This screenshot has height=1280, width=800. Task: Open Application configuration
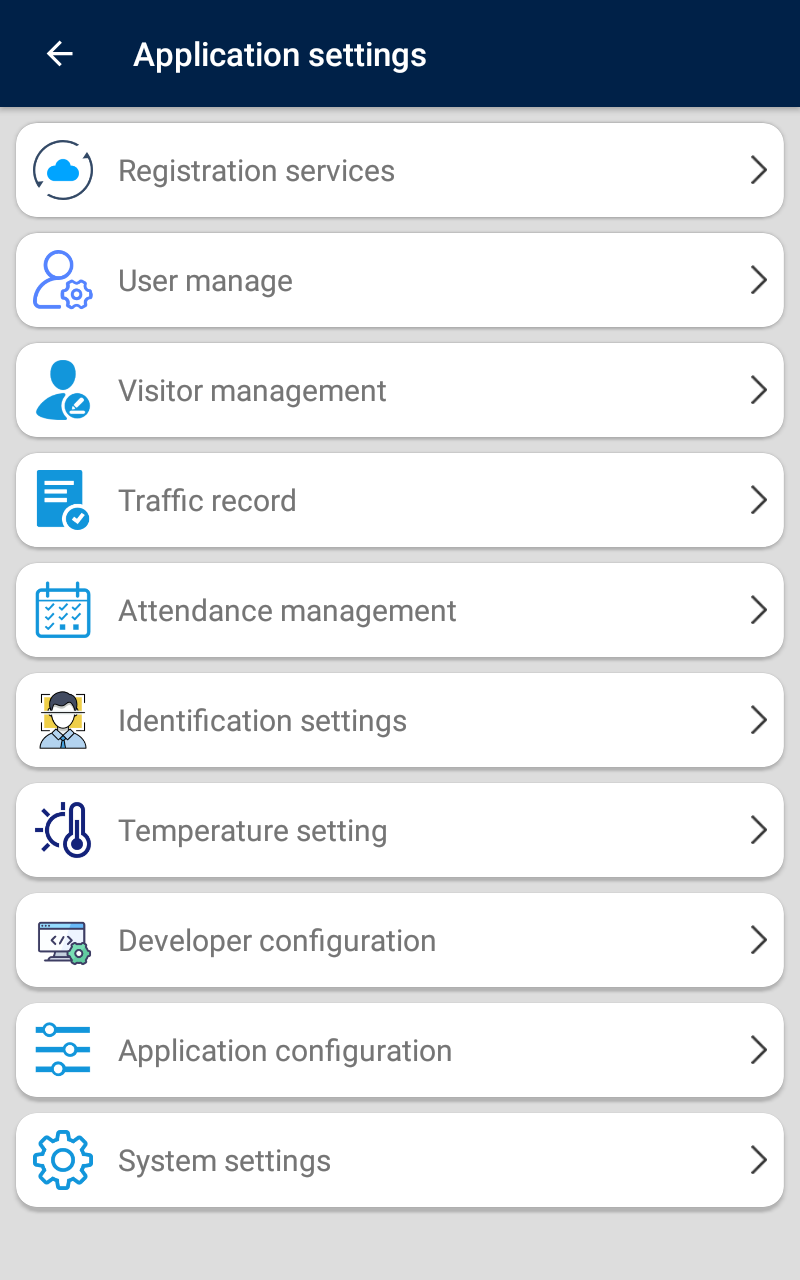point(400,1050)
